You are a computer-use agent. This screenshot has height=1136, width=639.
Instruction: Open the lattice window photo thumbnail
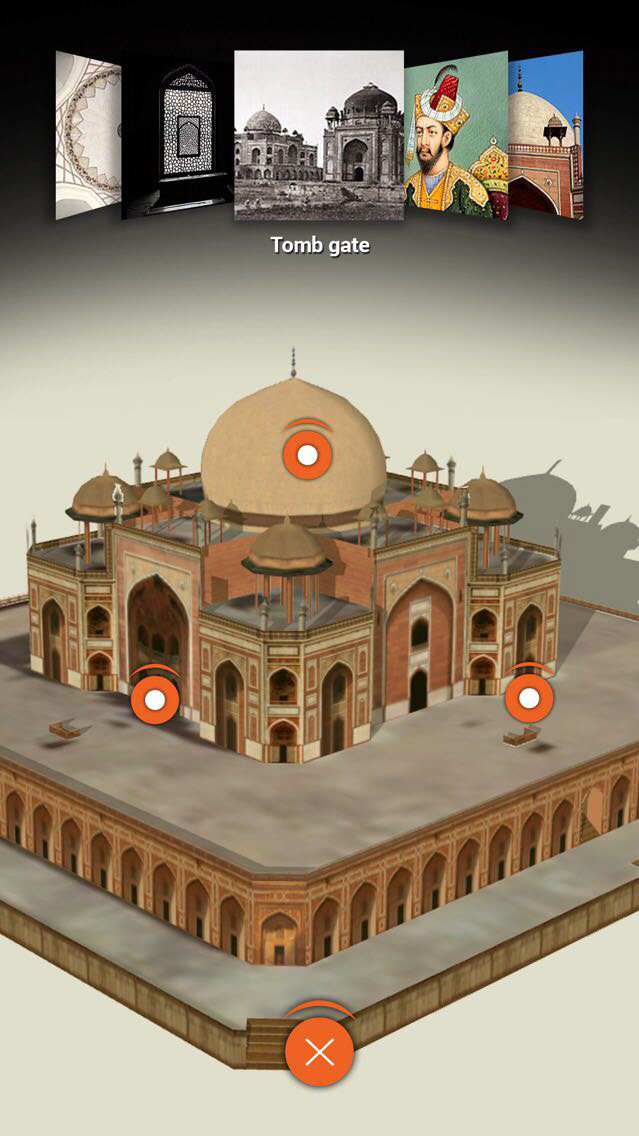[x=177, y=135]
